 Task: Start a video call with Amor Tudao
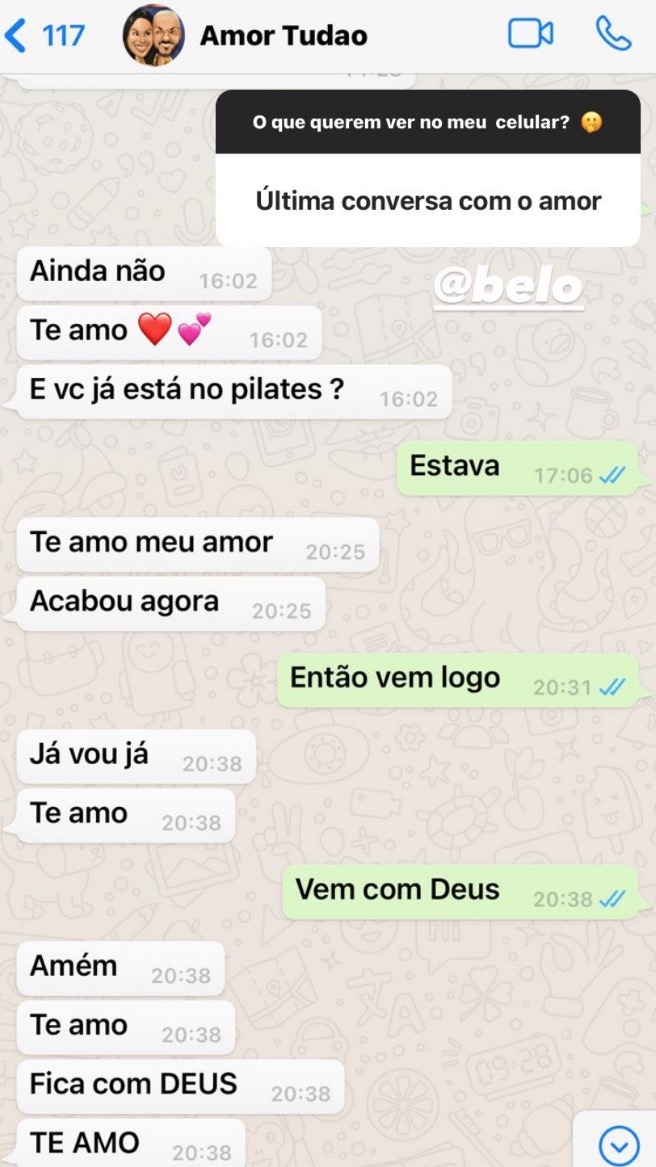coord(530,34)
